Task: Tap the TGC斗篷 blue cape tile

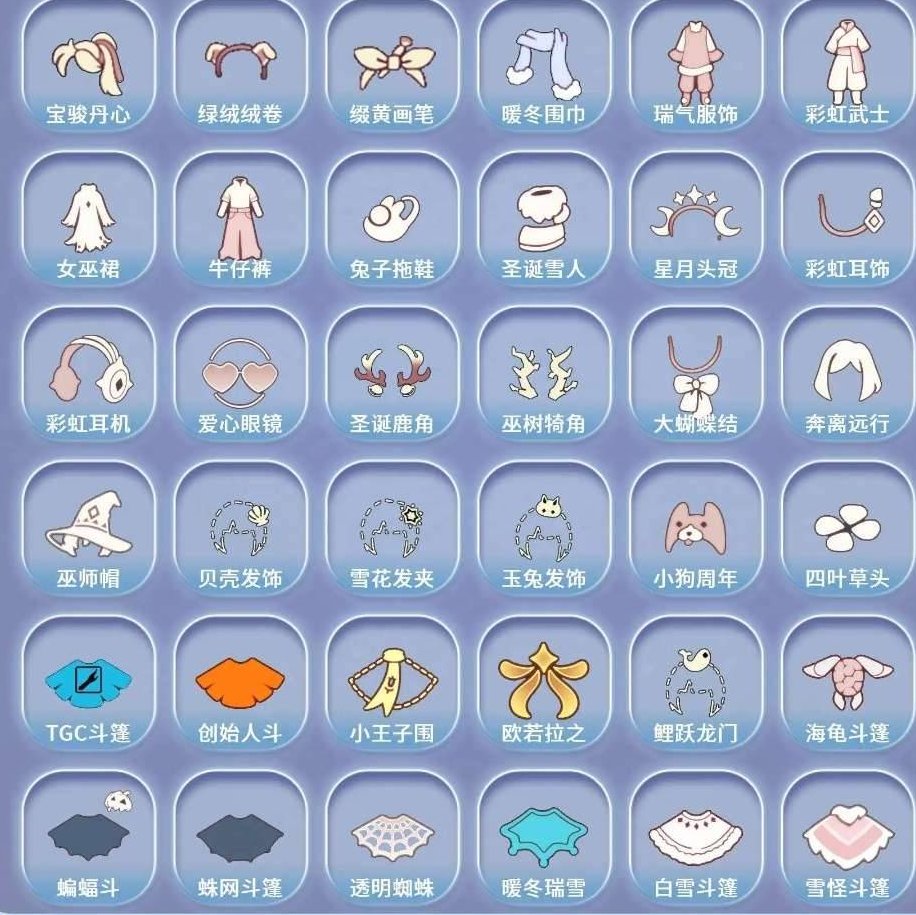Action: point(88,688)
